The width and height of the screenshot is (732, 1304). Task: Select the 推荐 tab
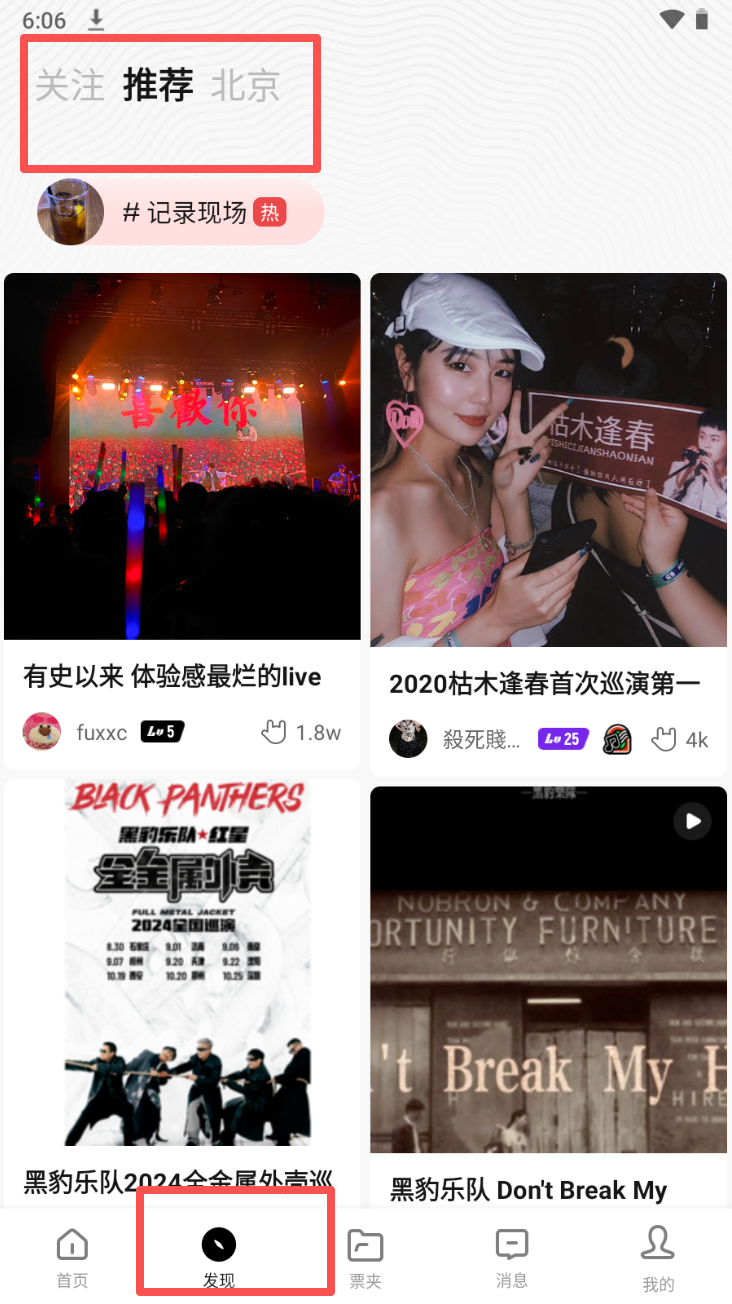pyautogui.click(x=158, y=86)
